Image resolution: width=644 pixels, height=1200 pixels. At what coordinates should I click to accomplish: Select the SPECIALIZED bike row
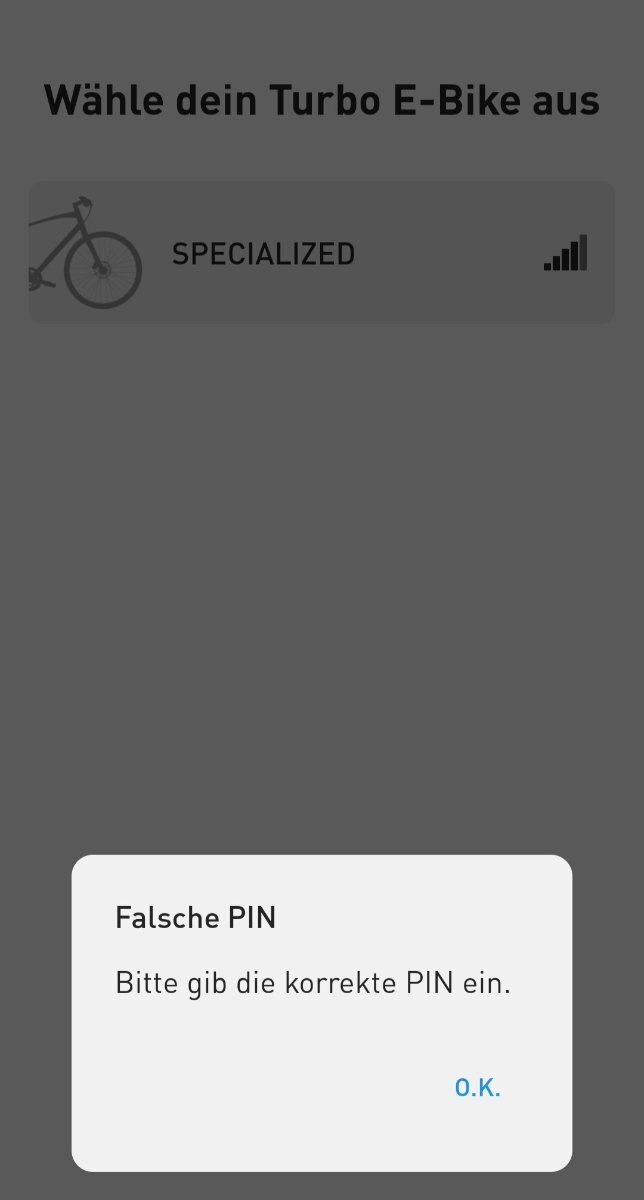click(321, 252)
